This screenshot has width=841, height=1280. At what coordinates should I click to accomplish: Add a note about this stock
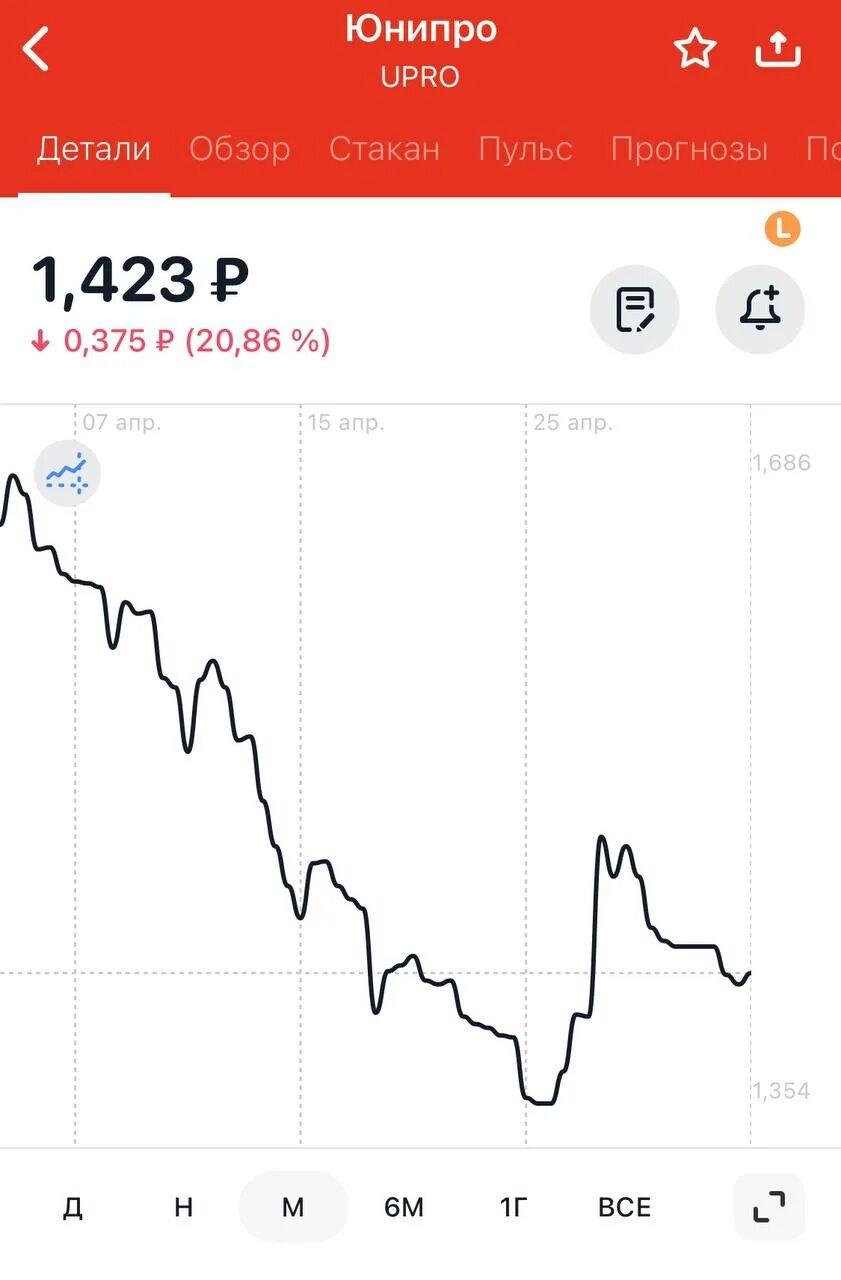pos(634,309)
